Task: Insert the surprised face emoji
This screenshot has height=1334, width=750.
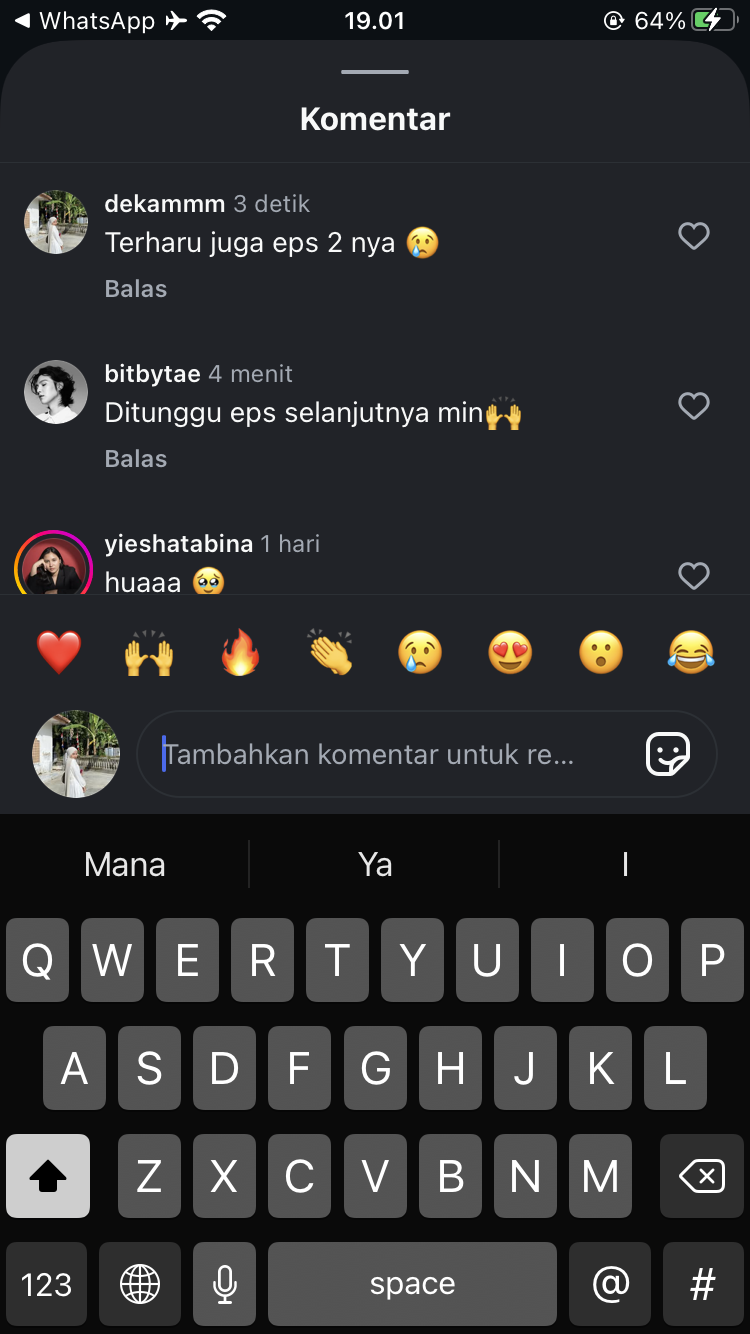Action: coord(601,654)
